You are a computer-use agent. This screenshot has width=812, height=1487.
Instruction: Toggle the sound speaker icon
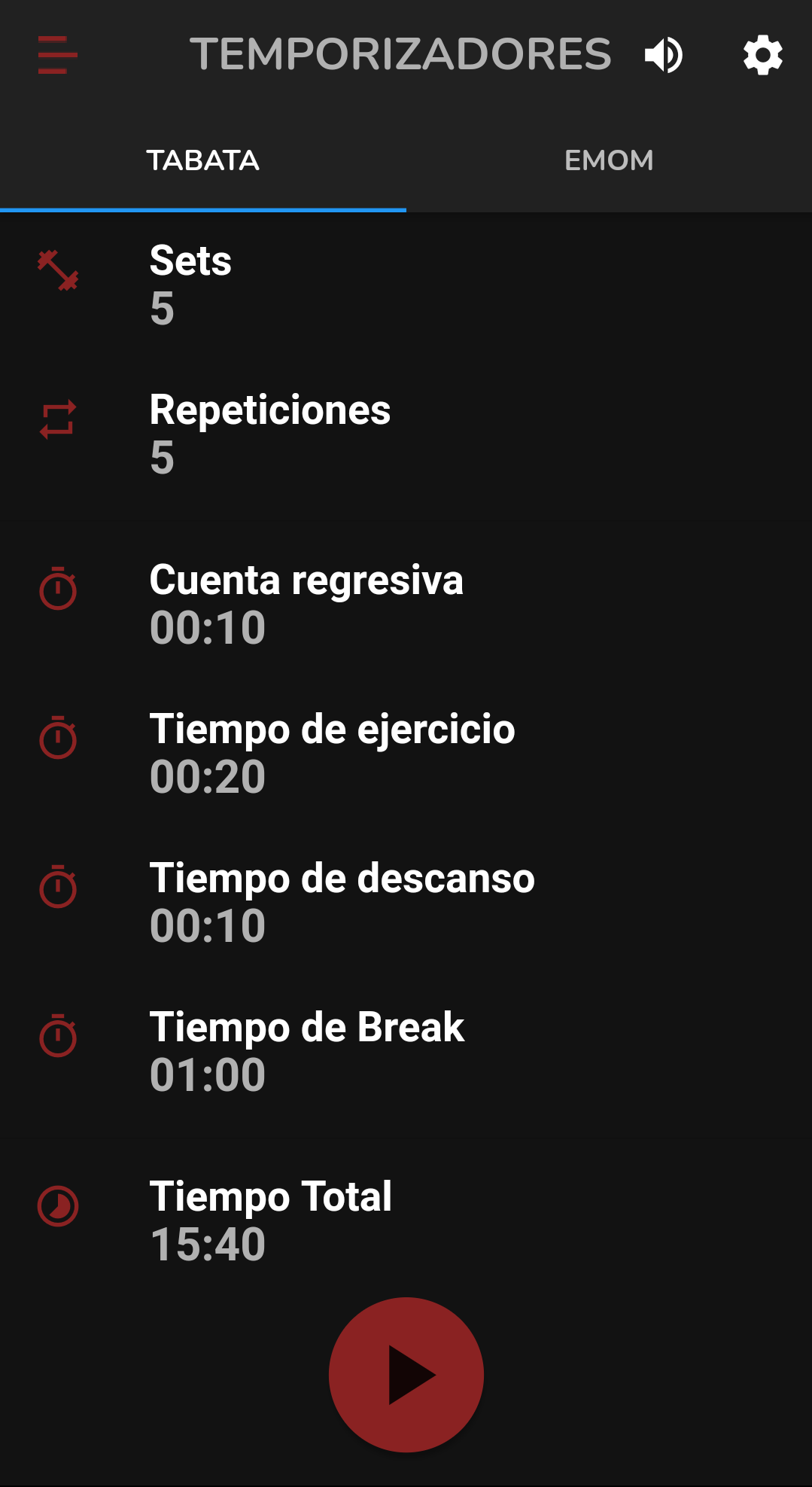(663, 55)
